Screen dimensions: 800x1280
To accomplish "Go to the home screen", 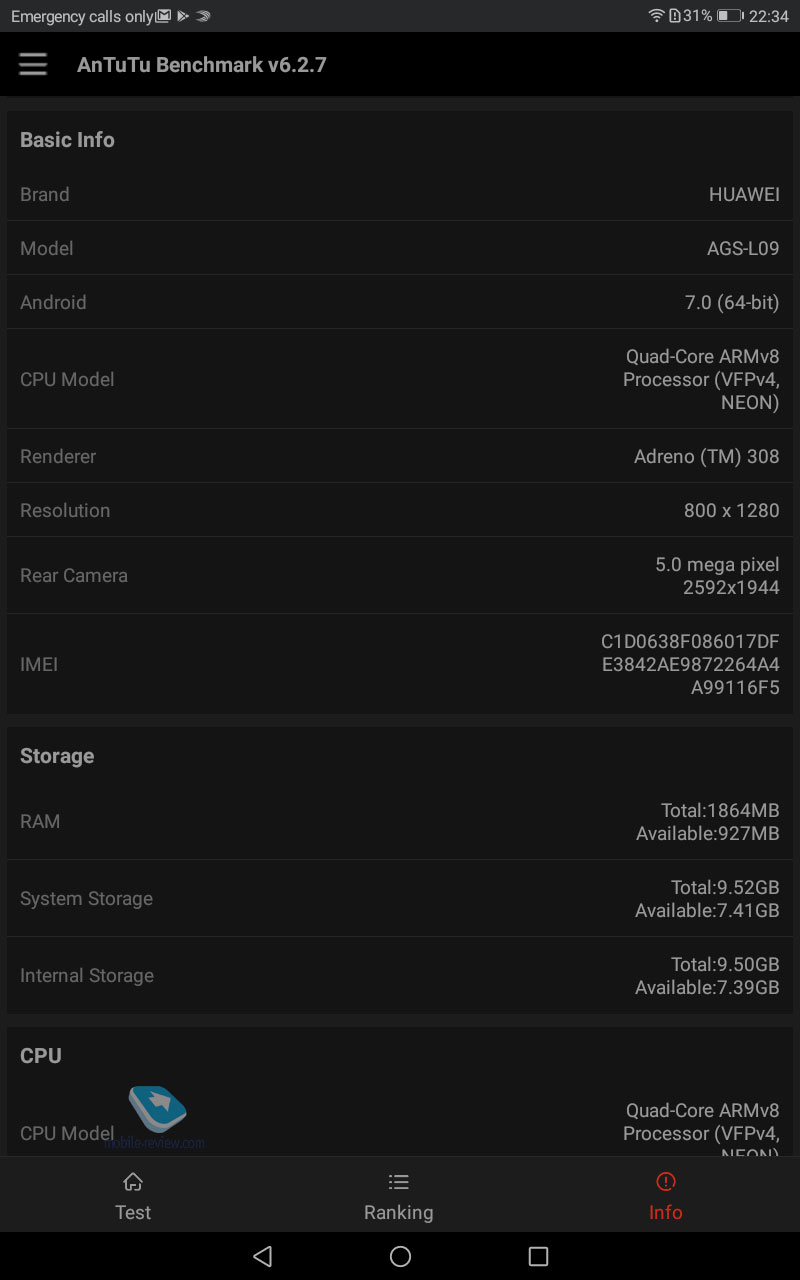I will pyautogui.click(x=400, y=1256).
